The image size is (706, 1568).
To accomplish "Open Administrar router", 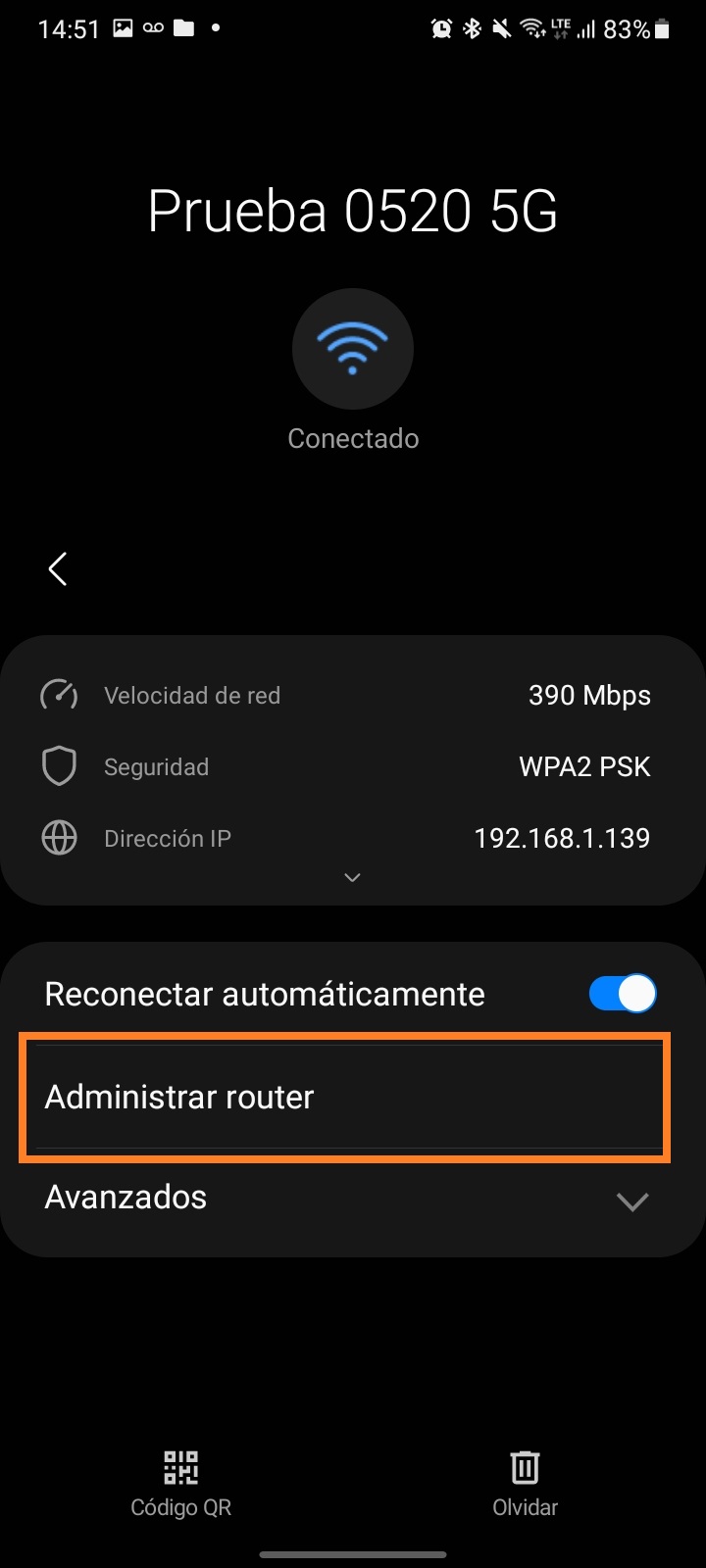I will [343, 1097].
